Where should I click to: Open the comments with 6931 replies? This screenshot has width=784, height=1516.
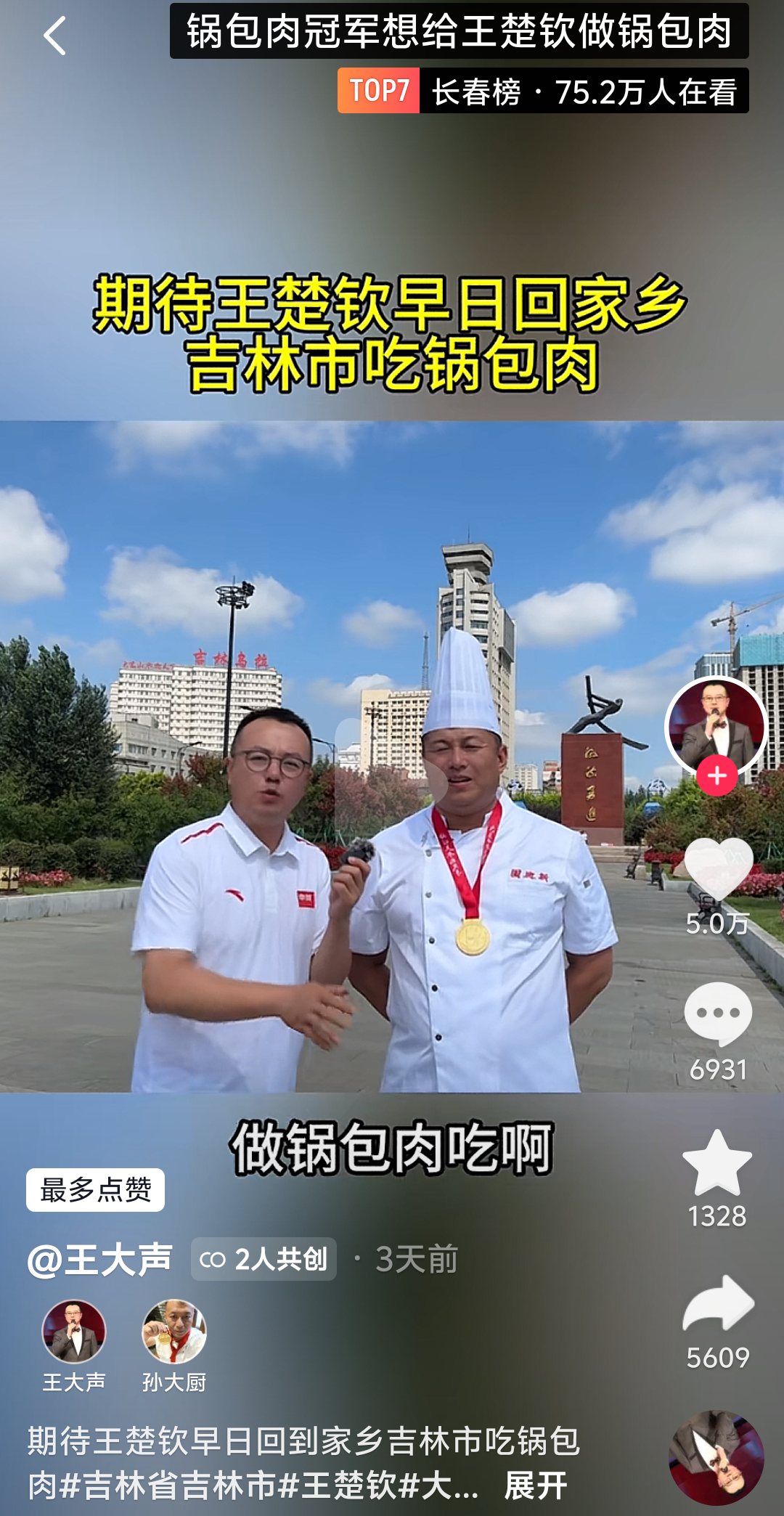click(717, 1015)
